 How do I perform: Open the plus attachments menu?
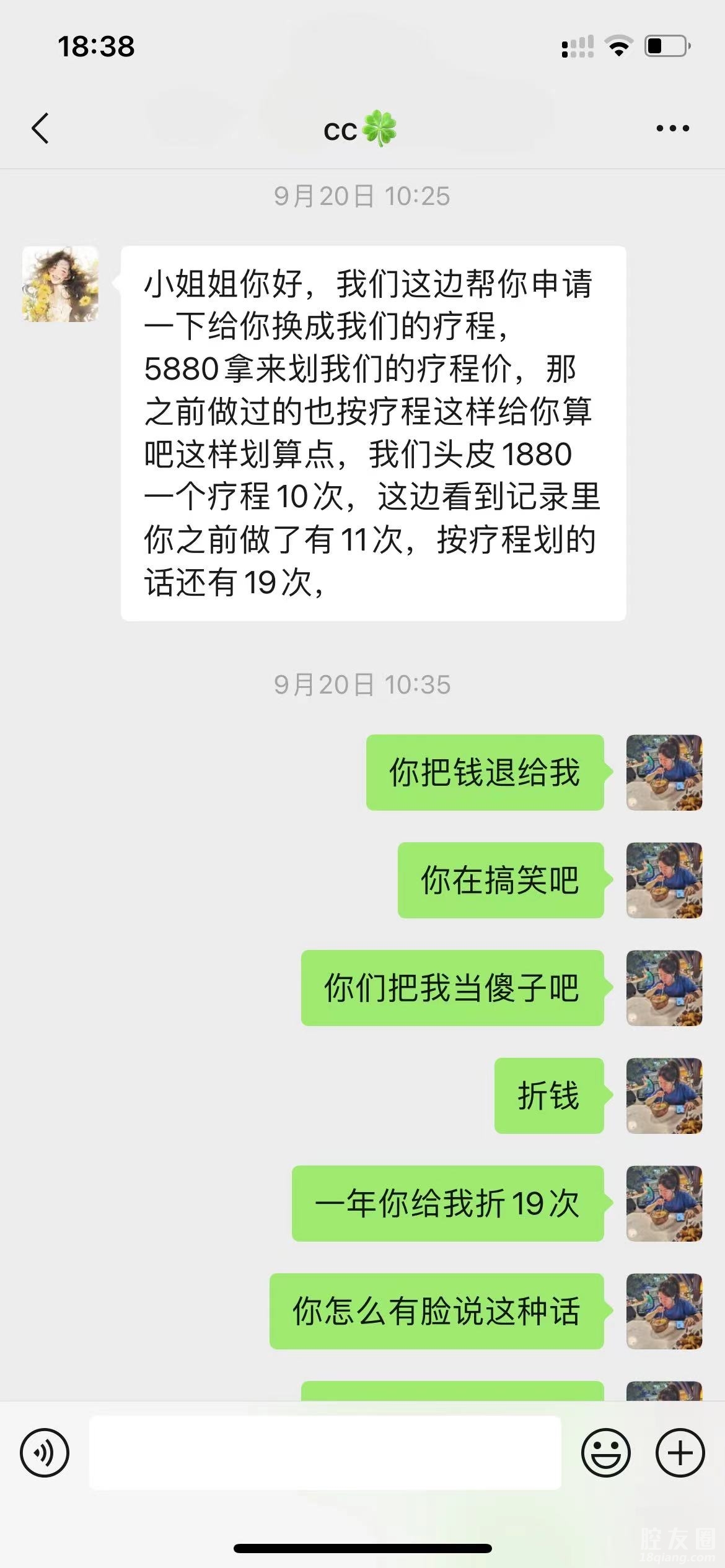(680, 1453)
